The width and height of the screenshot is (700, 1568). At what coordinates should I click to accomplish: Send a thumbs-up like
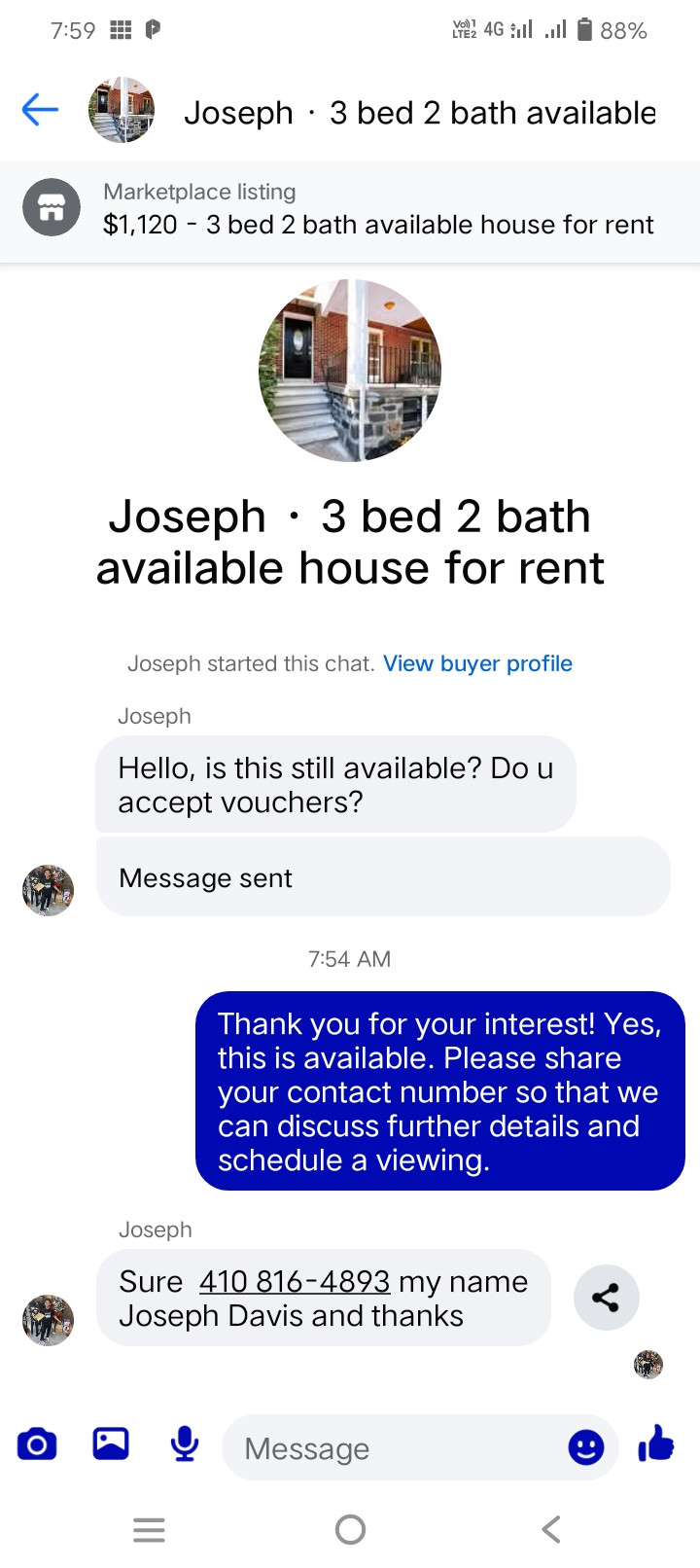coord(657,1444)
